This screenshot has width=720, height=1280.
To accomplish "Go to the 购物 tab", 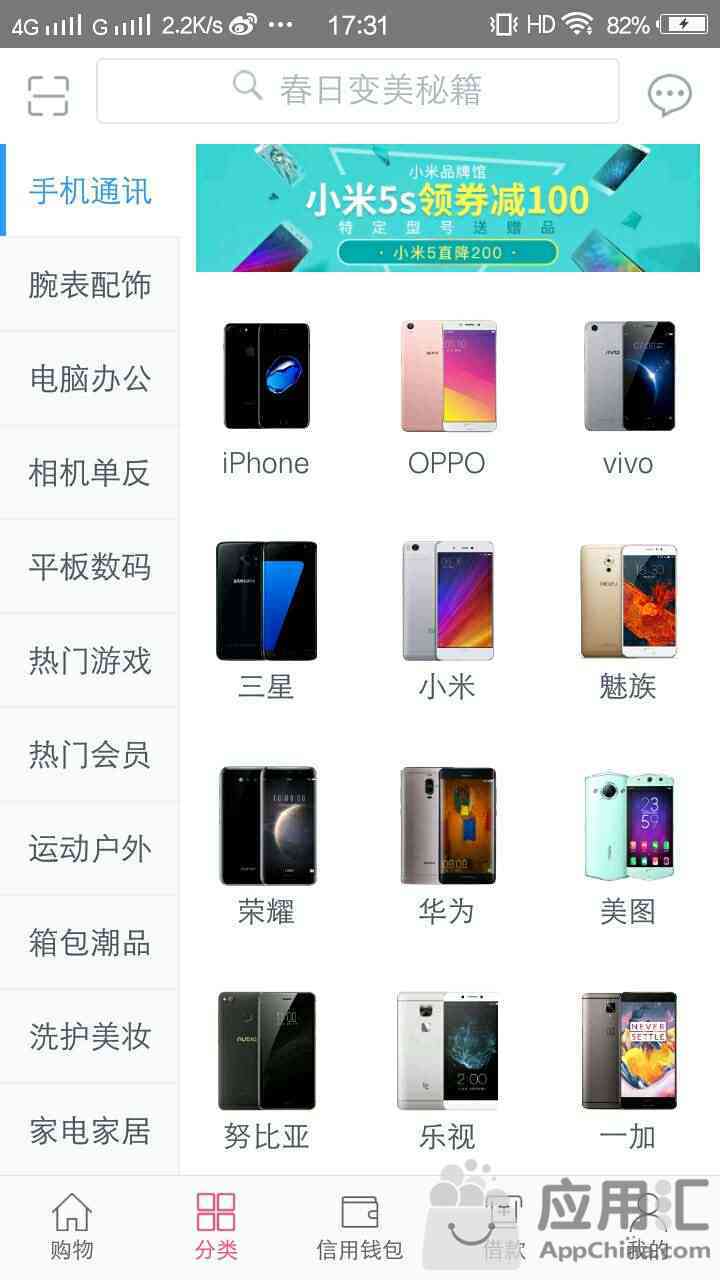I will pos(72,1227).
